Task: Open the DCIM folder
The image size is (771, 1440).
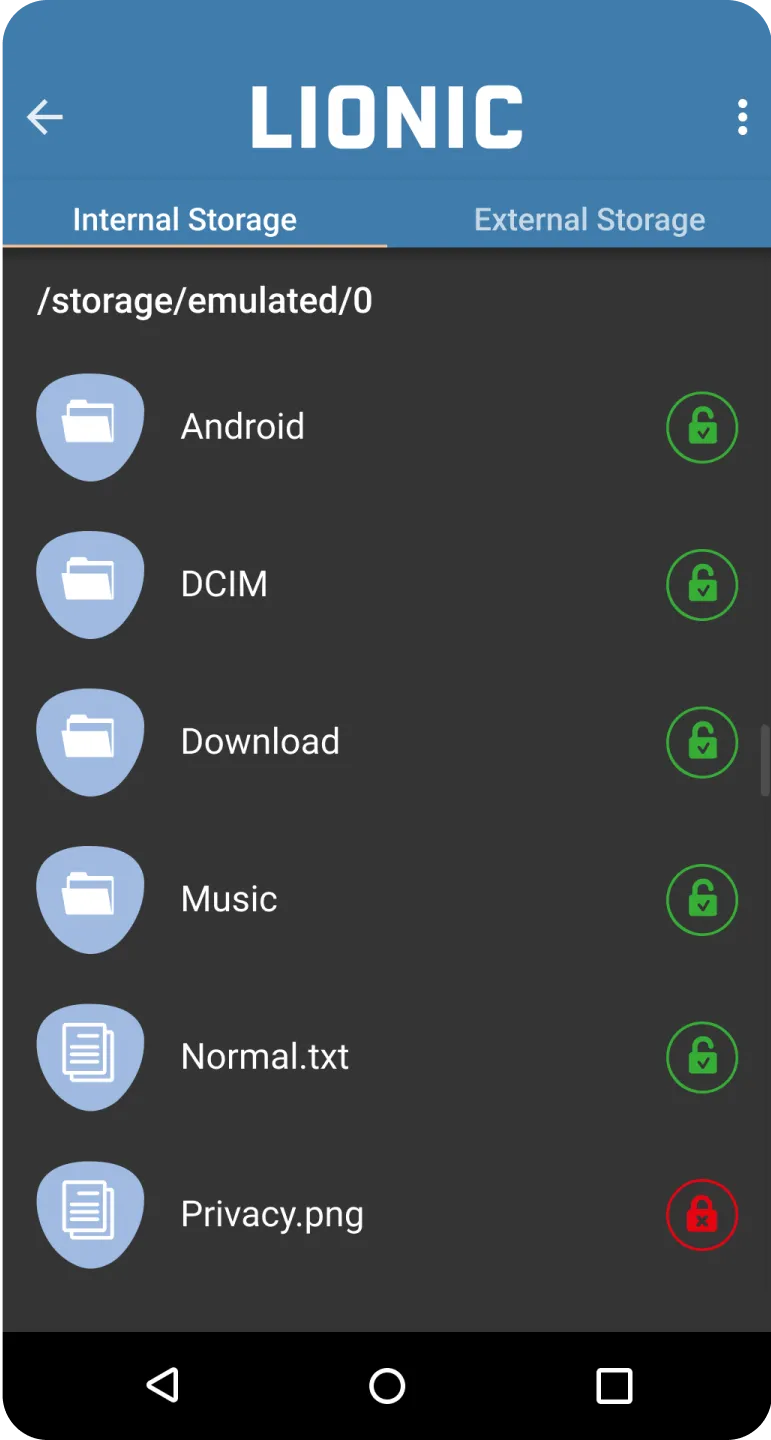Action: (x=224, y=584)
